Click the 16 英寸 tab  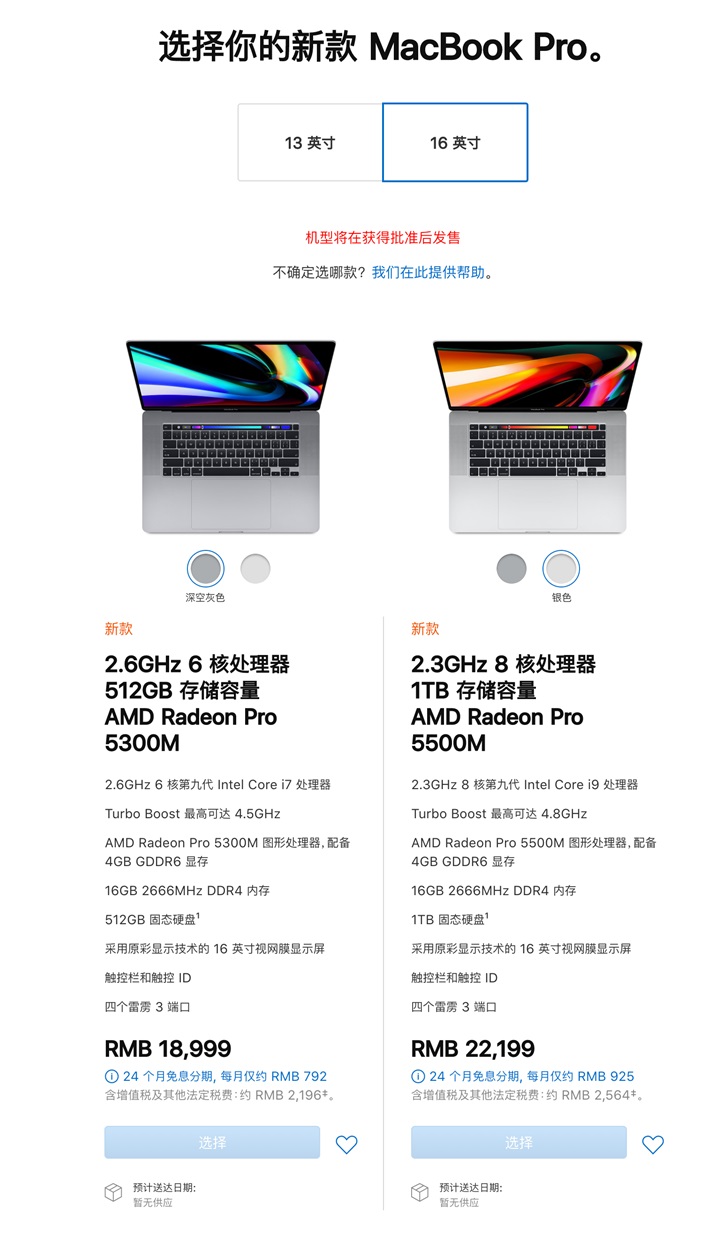(x=455, y=143)
